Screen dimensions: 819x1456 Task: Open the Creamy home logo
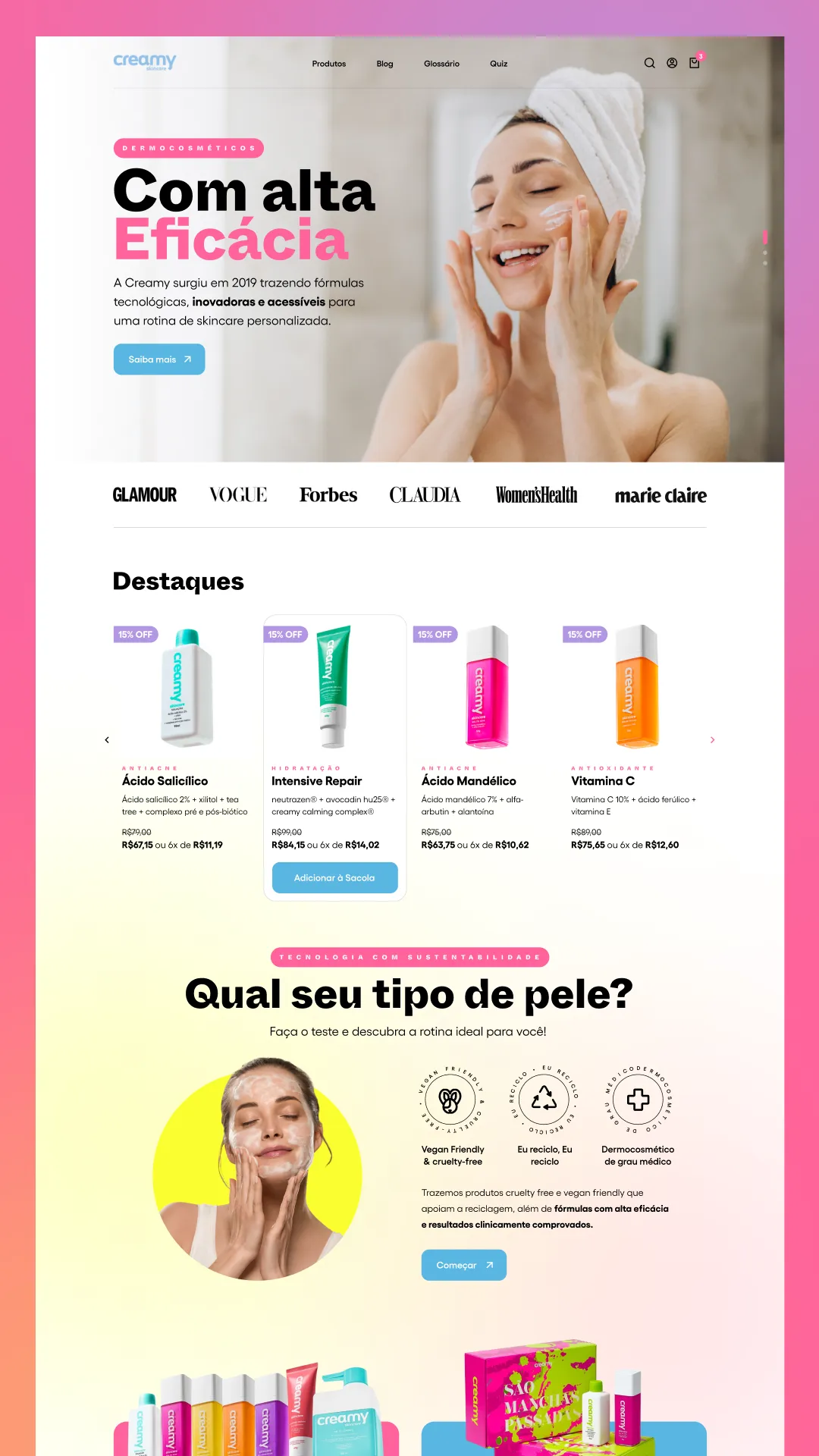(x=145, y=62)
